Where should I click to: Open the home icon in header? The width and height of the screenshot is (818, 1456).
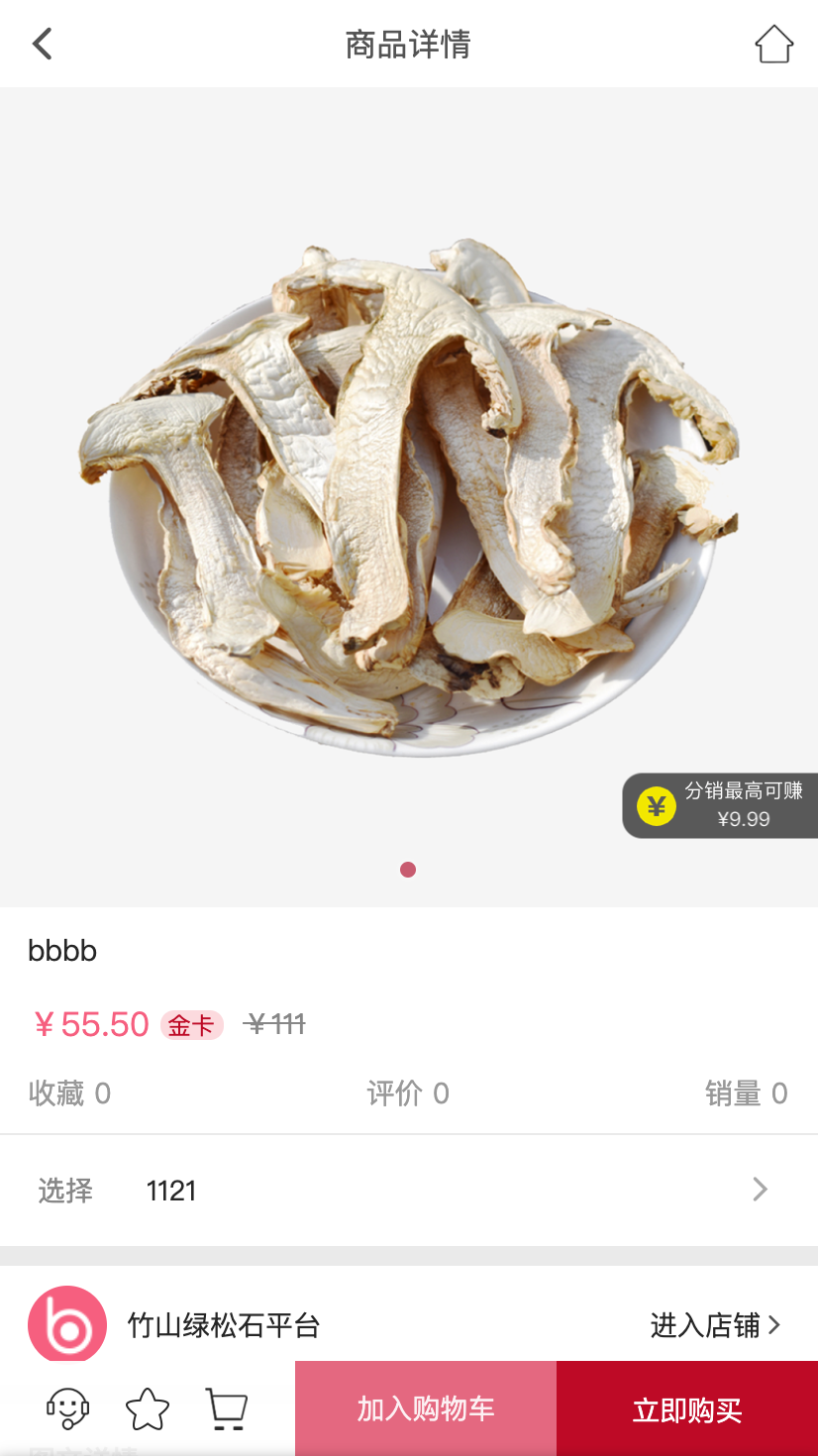[x=773, y=45]
